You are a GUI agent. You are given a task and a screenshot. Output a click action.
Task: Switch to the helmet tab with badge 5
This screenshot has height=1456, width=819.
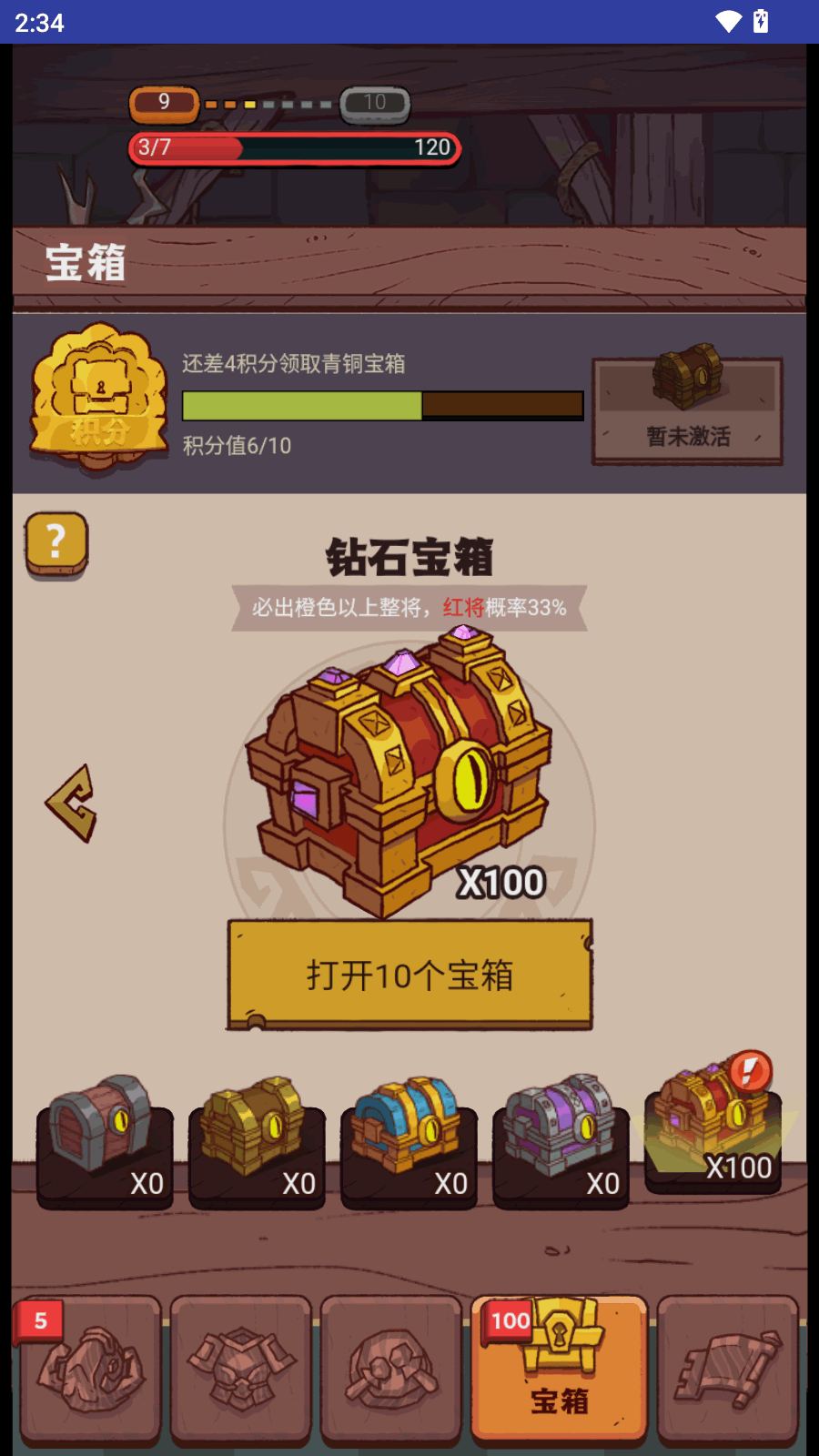(x=89, y=1370)
